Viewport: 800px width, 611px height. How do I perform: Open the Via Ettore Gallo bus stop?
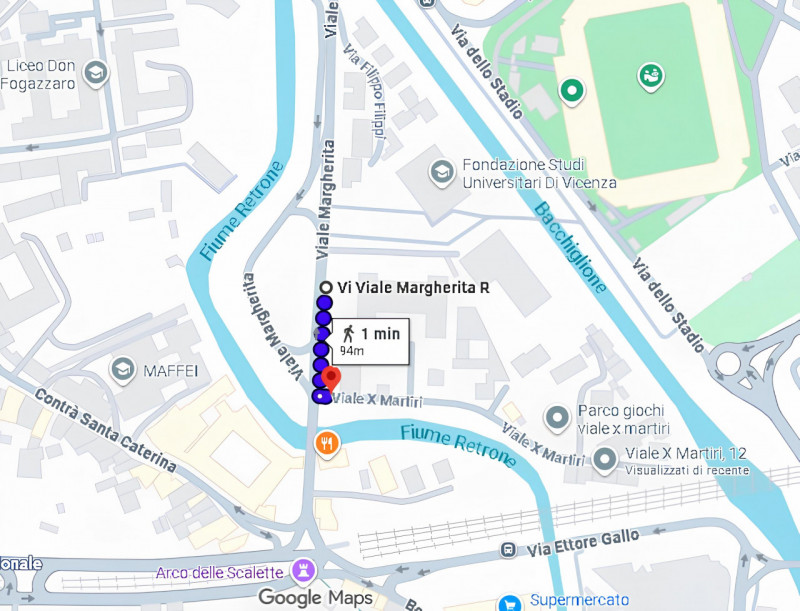click(x=509, y=550)
